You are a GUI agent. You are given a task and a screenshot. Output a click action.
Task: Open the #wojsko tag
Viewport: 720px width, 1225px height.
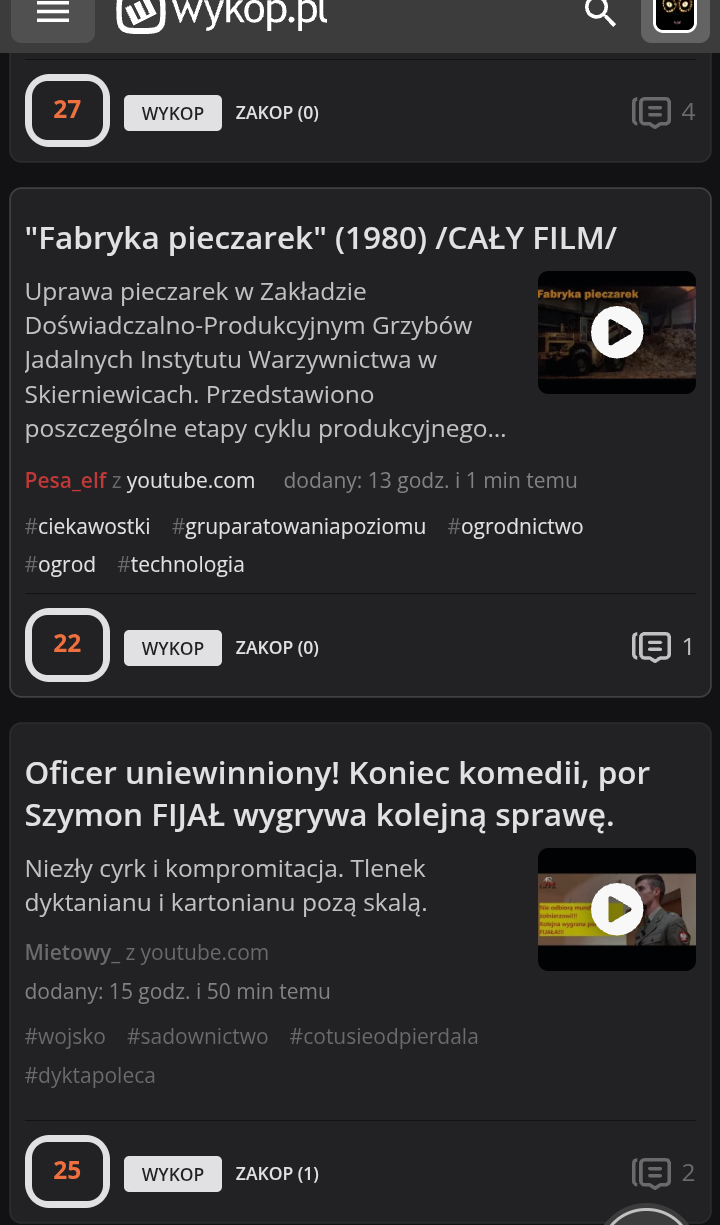click(x=65, y=1036)
